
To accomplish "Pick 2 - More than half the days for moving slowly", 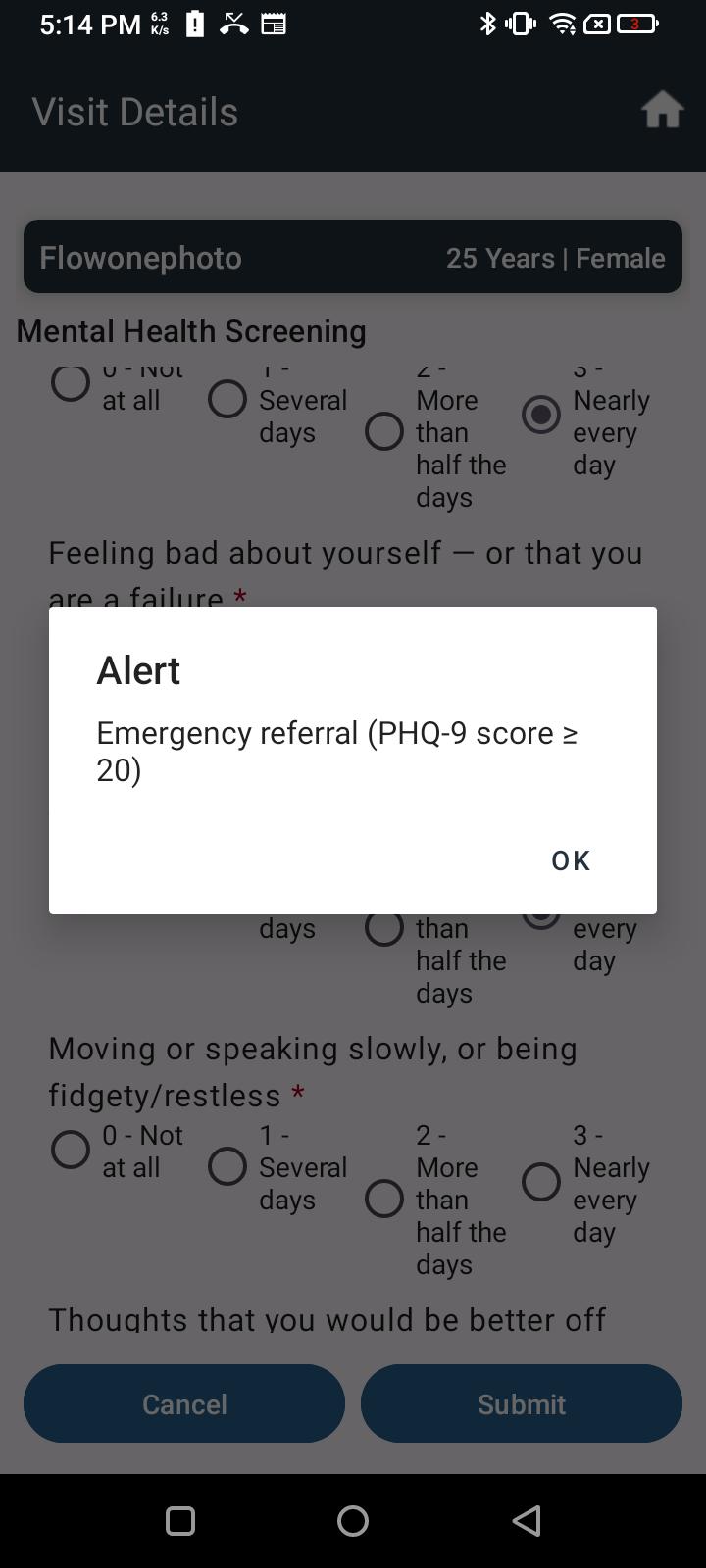I will click(x=384, y=1199).
